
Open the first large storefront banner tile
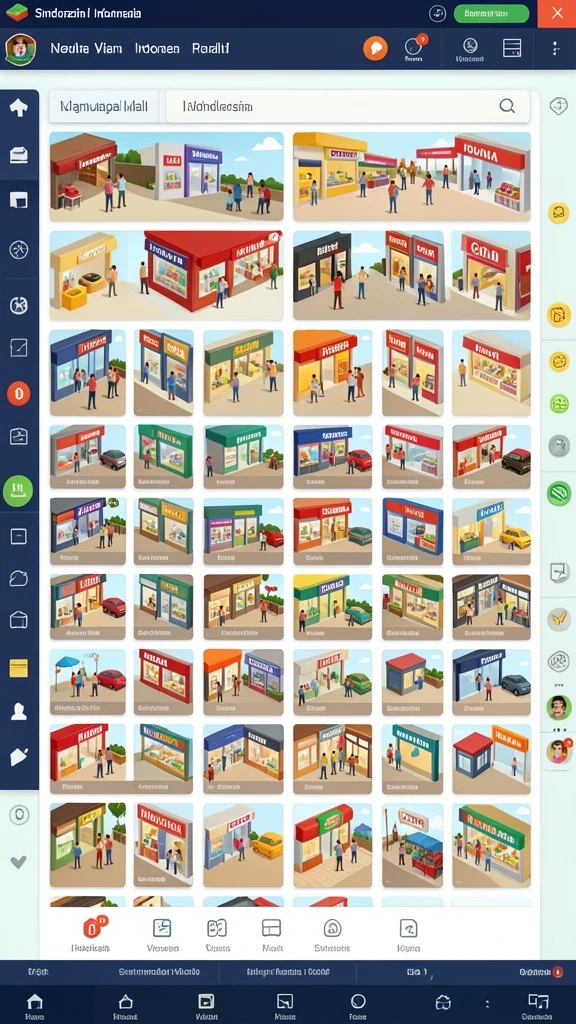tap(167, 176)
